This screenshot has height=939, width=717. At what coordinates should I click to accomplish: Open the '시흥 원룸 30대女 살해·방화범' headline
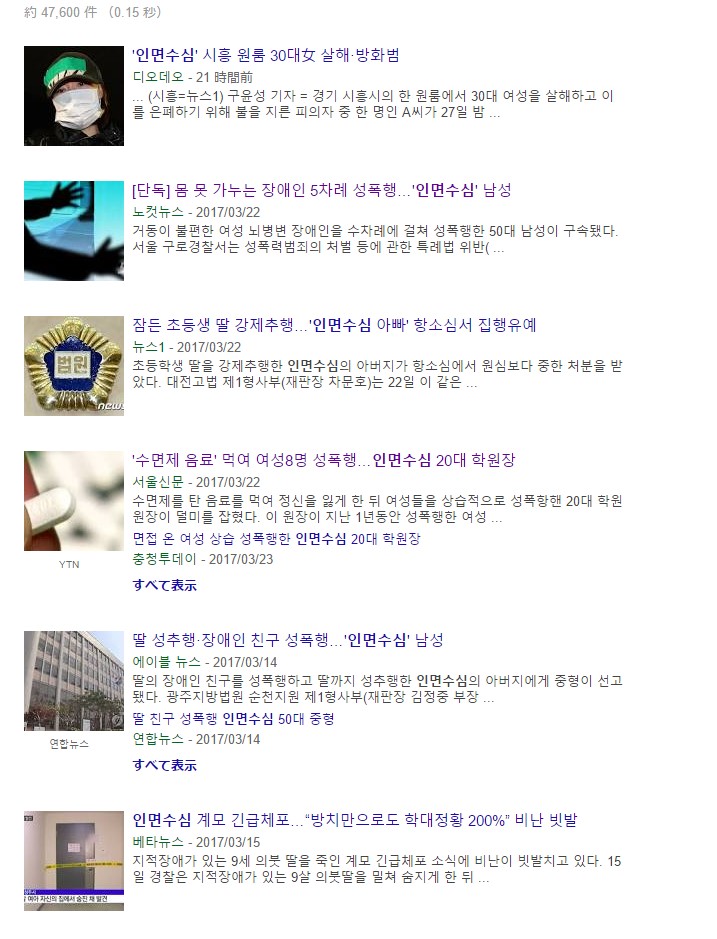pos(265,55)
